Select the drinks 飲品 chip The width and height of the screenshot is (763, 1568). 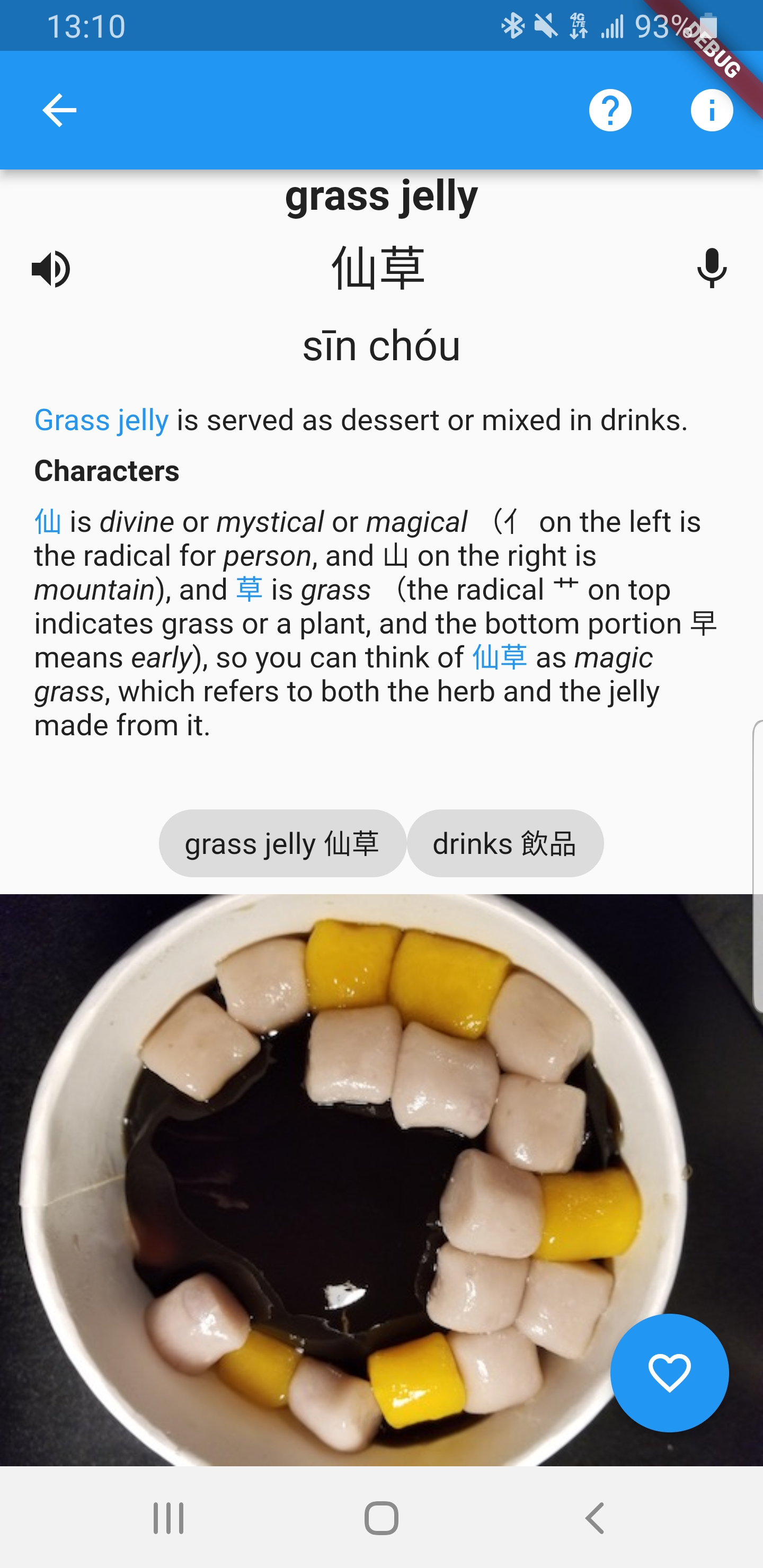click(505, 843)
